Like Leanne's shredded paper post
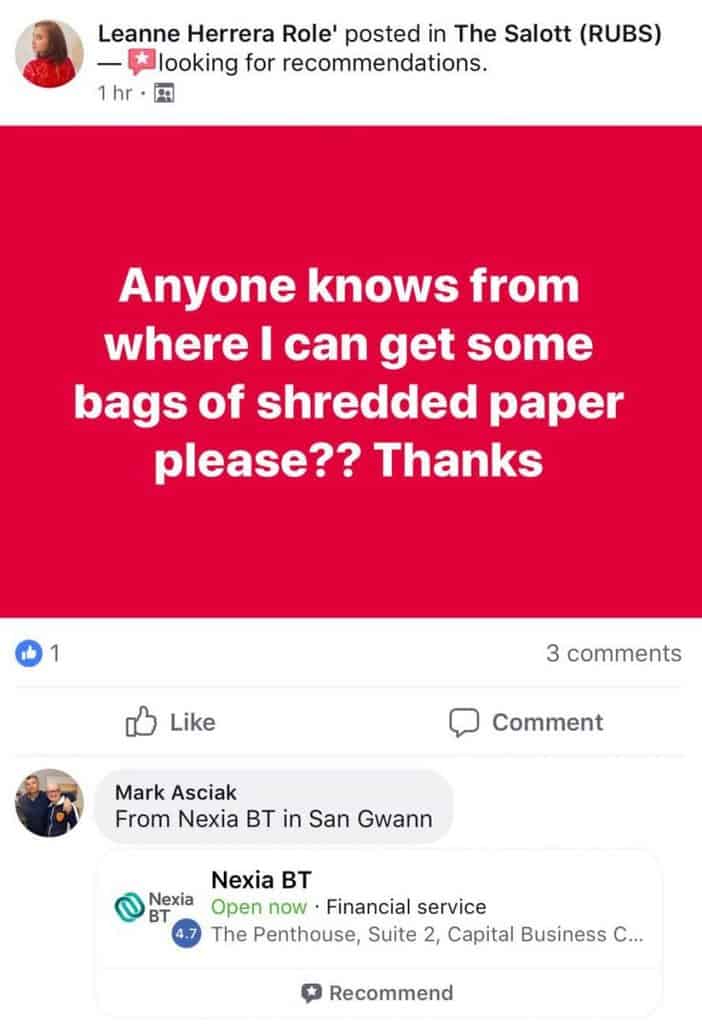 (171, 722)
